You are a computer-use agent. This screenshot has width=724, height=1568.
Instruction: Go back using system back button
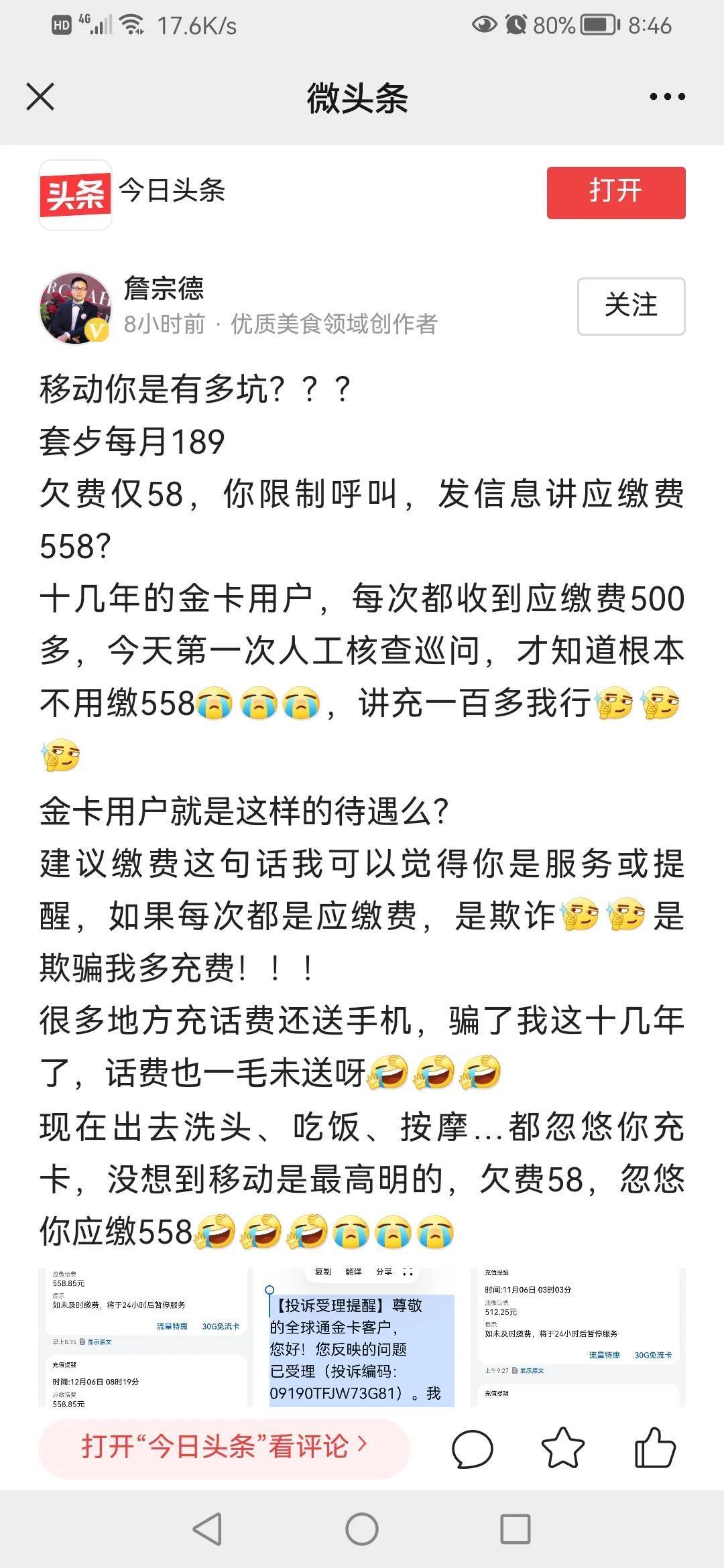click(x=208, y=1529)
